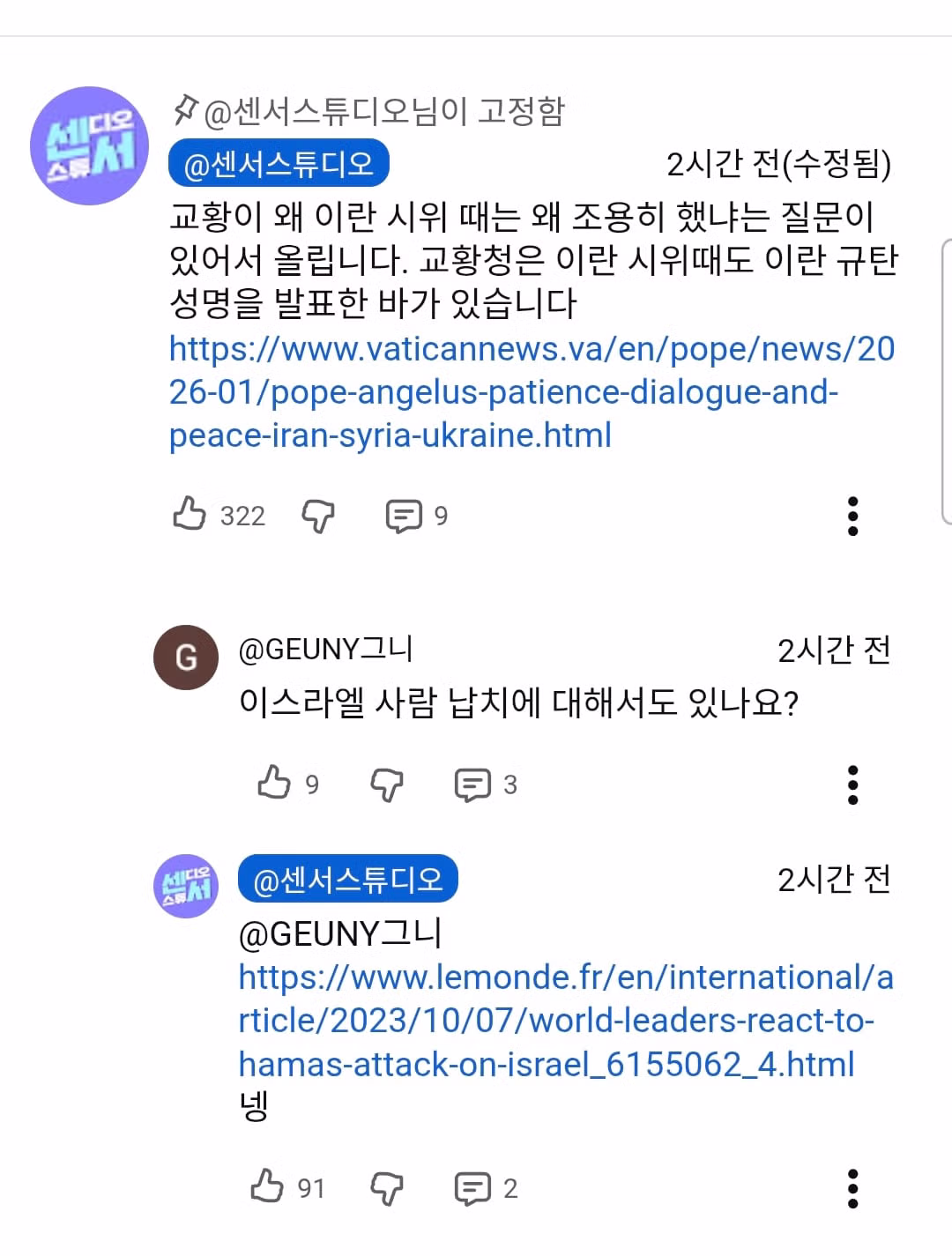The image size is (952, 1256).
Task: Dislike the pinned 센서스튜디오 comment
Action: point(318,516)
